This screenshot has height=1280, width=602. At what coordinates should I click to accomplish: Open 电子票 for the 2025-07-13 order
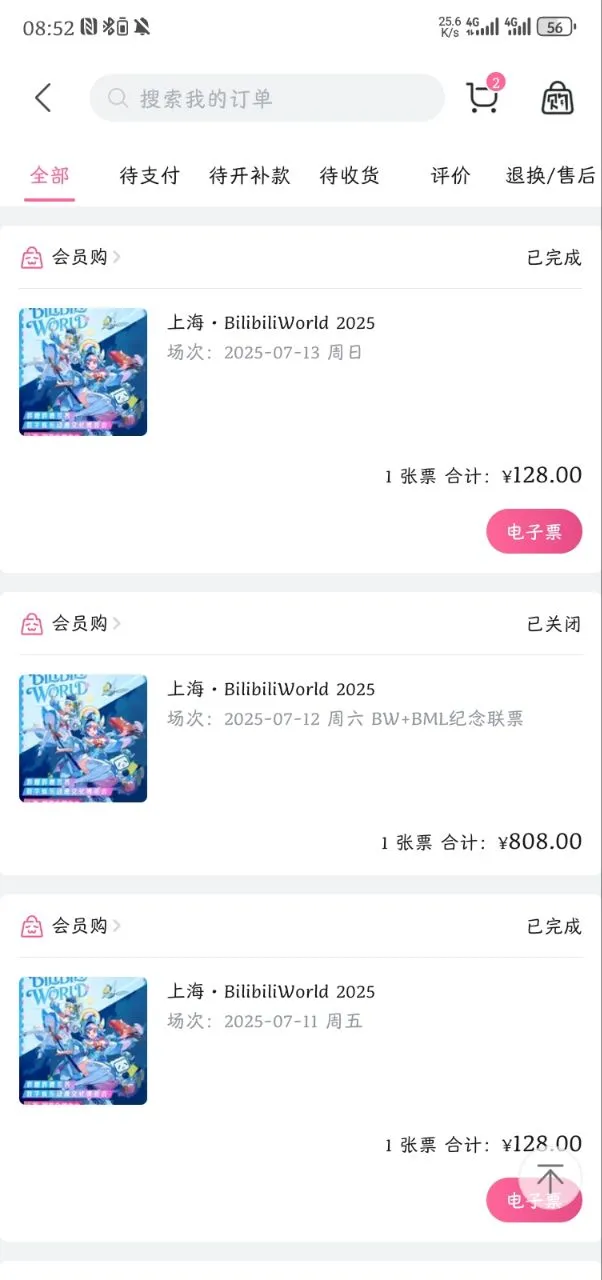[534, 531]
